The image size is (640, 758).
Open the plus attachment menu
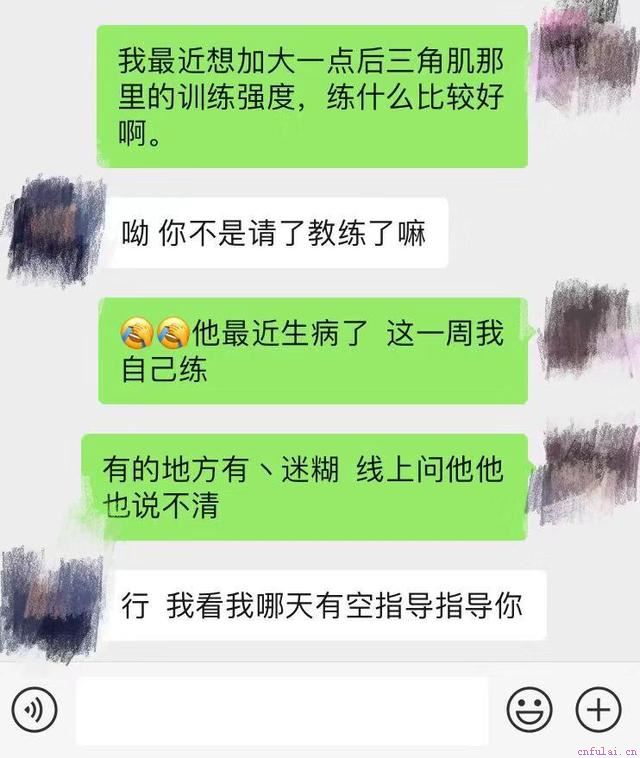coord(598,711)
